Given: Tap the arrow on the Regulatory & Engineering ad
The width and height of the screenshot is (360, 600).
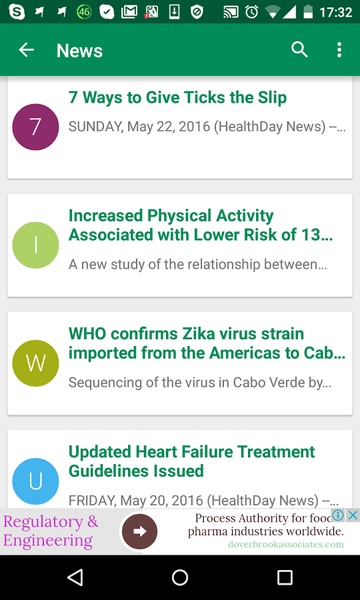Looking at the screenshot, I should click(x=140, y=532).
